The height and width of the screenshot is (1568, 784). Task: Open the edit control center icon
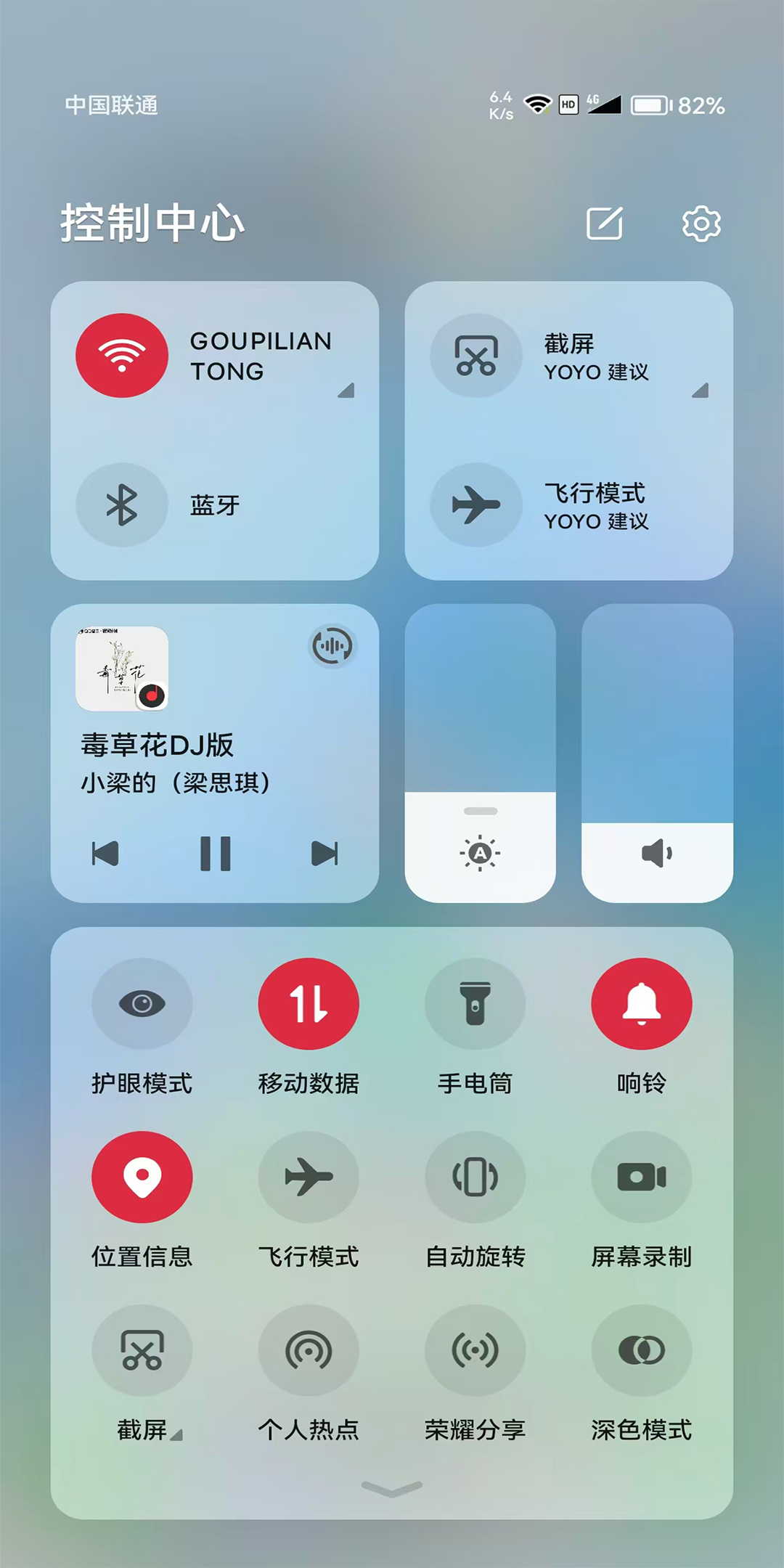tap(604, 223)
